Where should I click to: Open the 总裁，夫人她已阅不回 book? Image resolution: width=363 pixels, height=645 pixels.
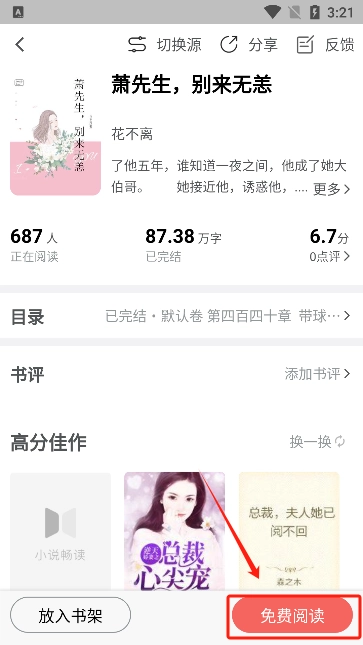289,531
